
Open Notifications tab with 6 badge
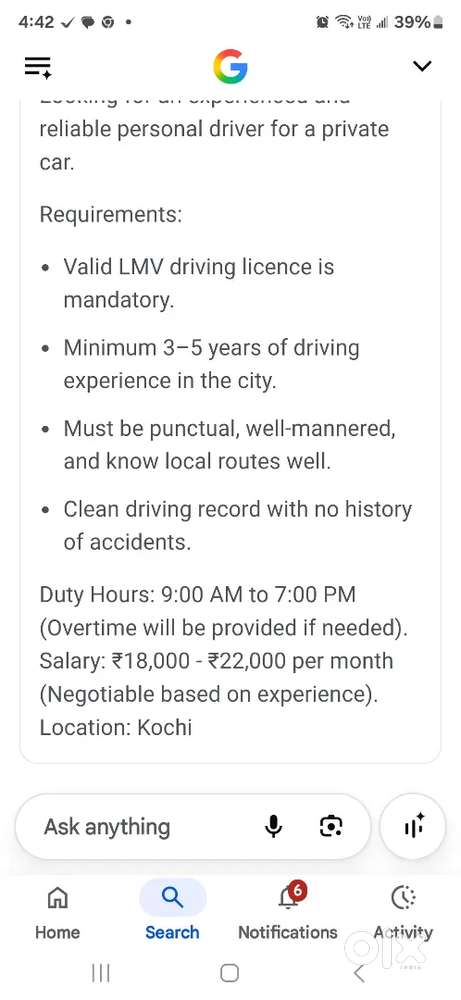click(x=288, y=913)
